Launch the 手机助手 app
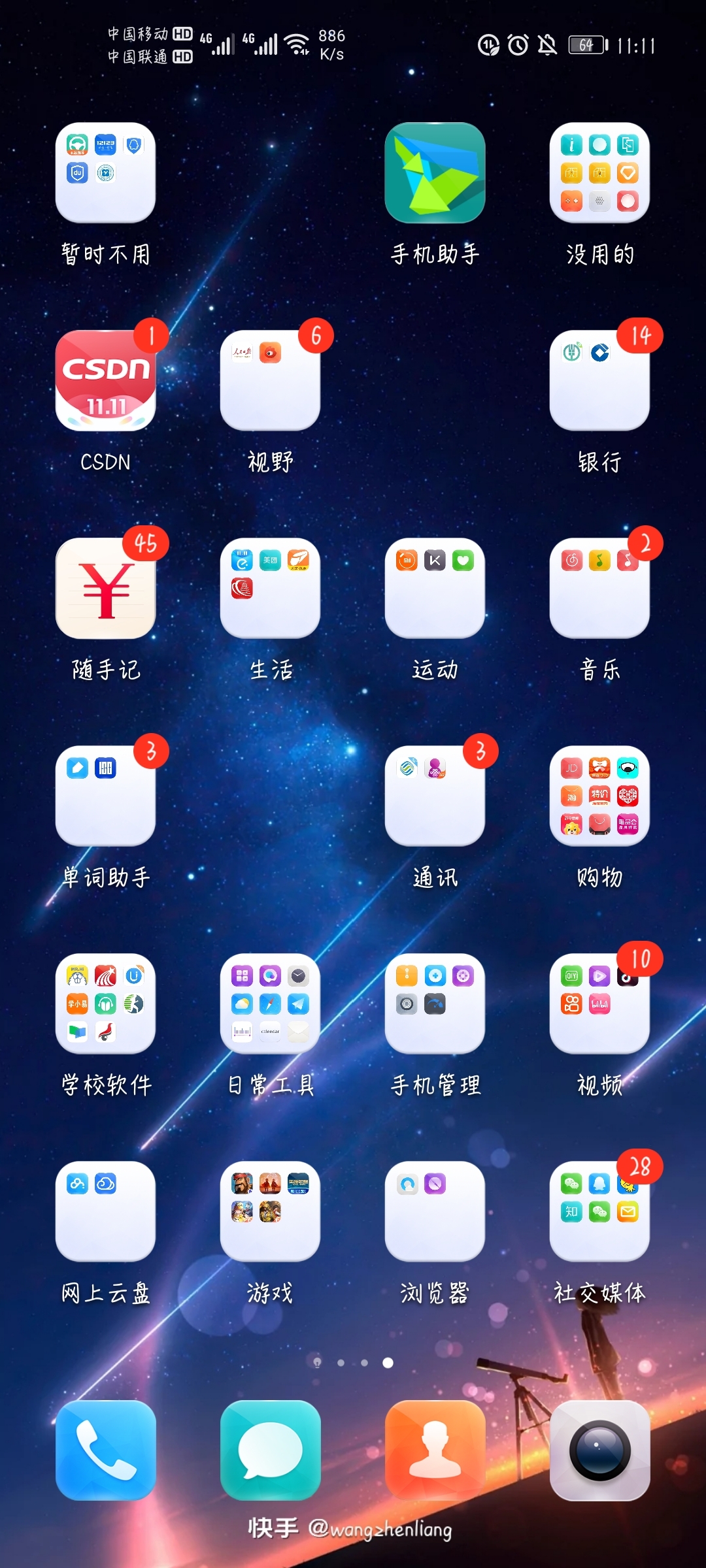Image resolution: width=706 pixels, height=1568 pixels. coord(435,173)
